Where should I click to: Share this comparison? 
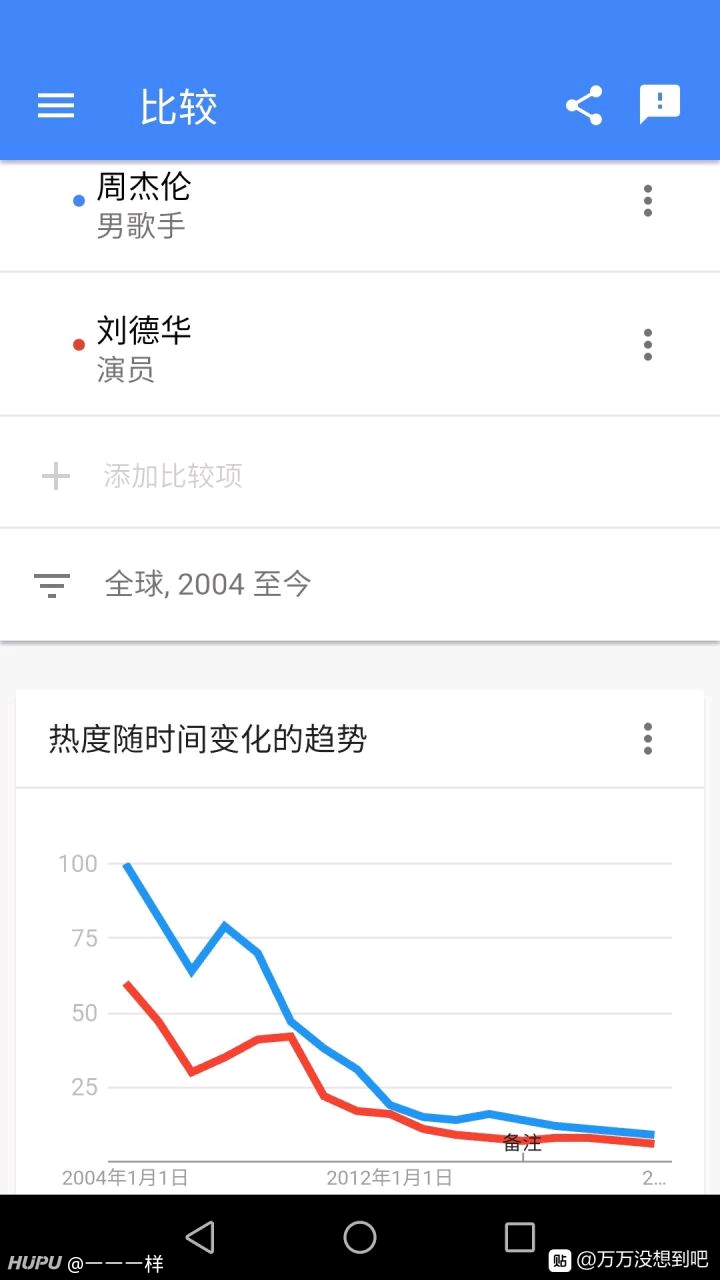(584, 105)
